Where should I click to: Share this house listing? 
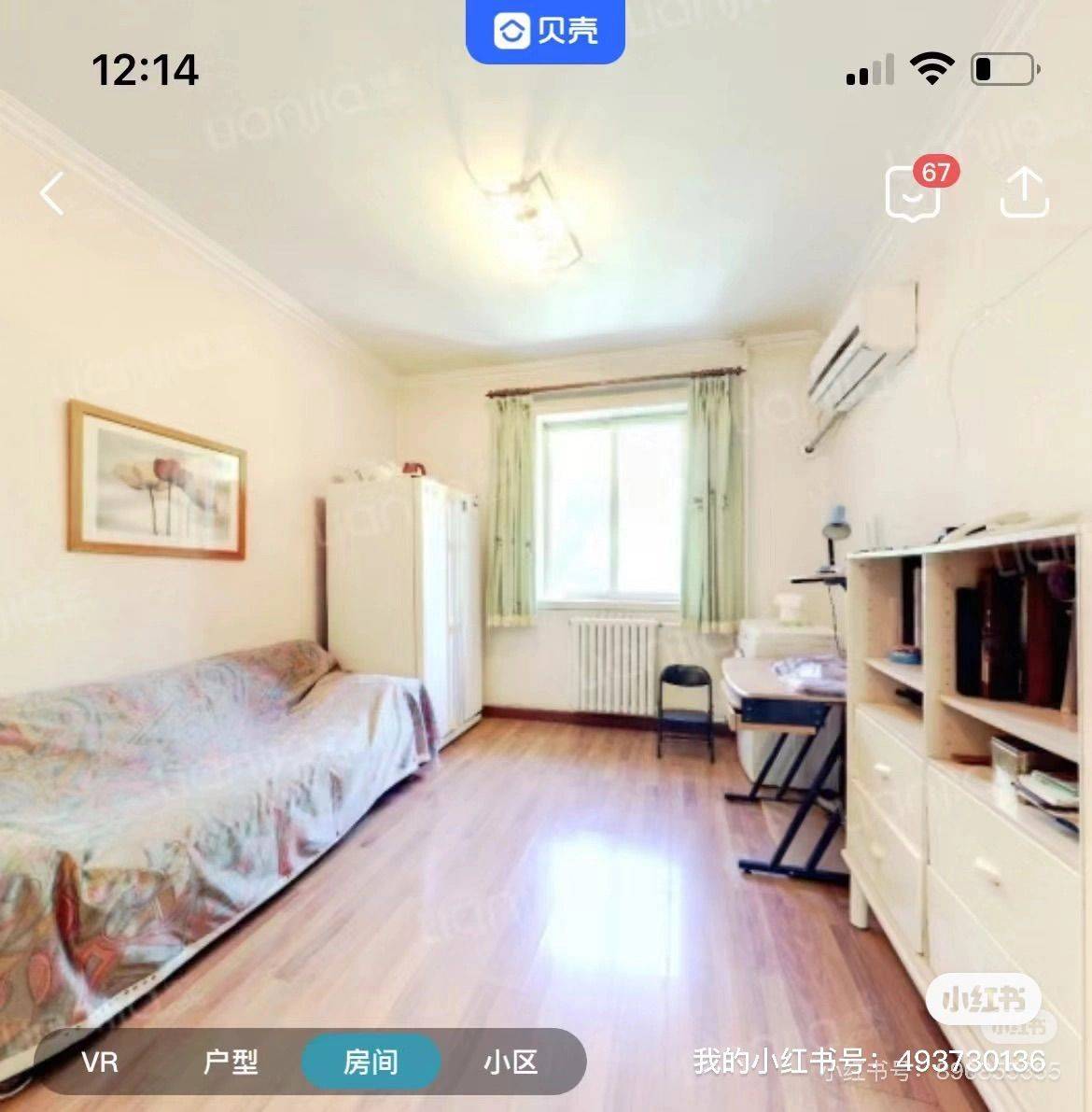pos(1024,193)
